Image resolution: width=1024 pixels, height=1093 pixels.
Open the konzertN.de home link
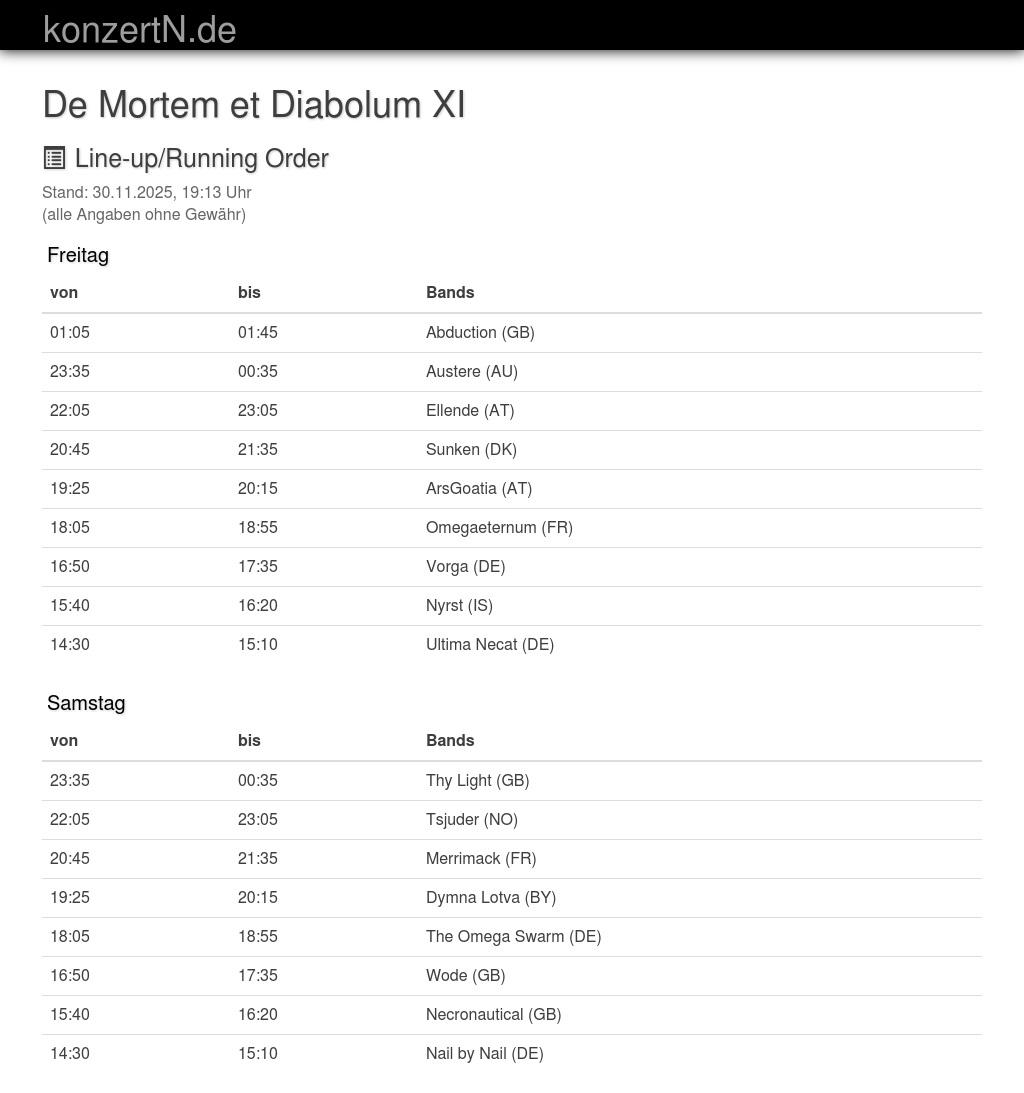140,29
